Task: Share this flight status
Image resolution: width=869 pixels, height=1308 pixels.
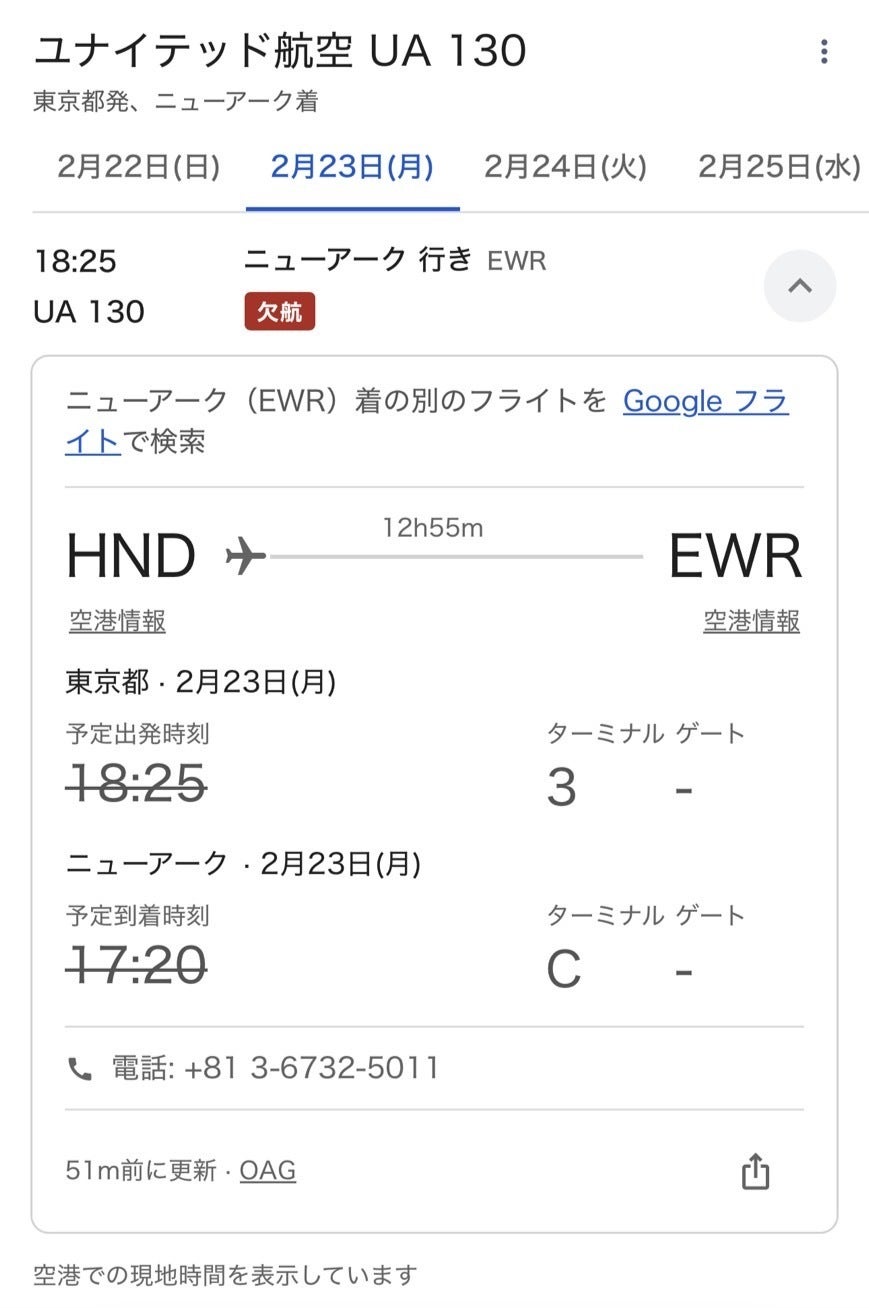Action: pos(755,1171)
